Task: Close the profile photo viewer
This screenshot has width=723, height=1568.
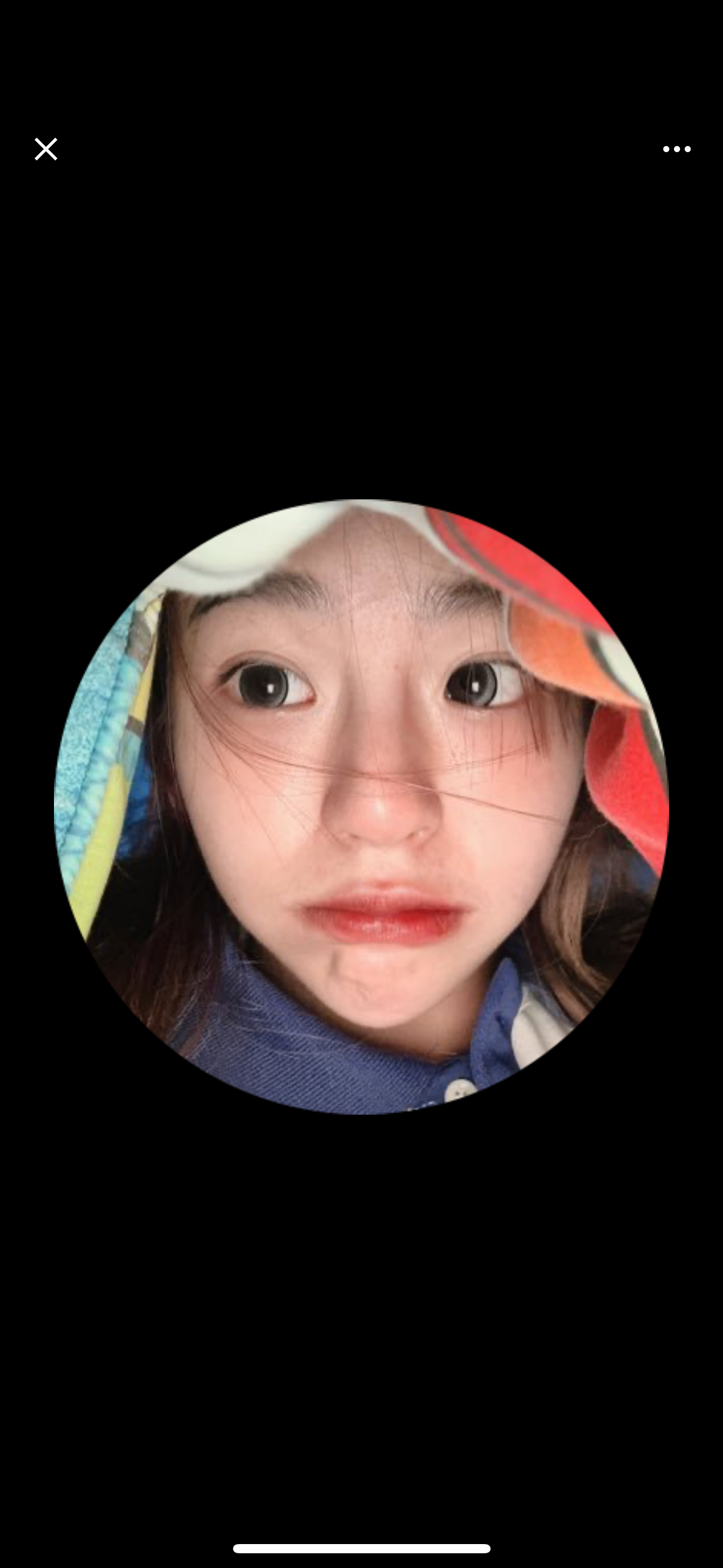Action: (x=46, y=149)
